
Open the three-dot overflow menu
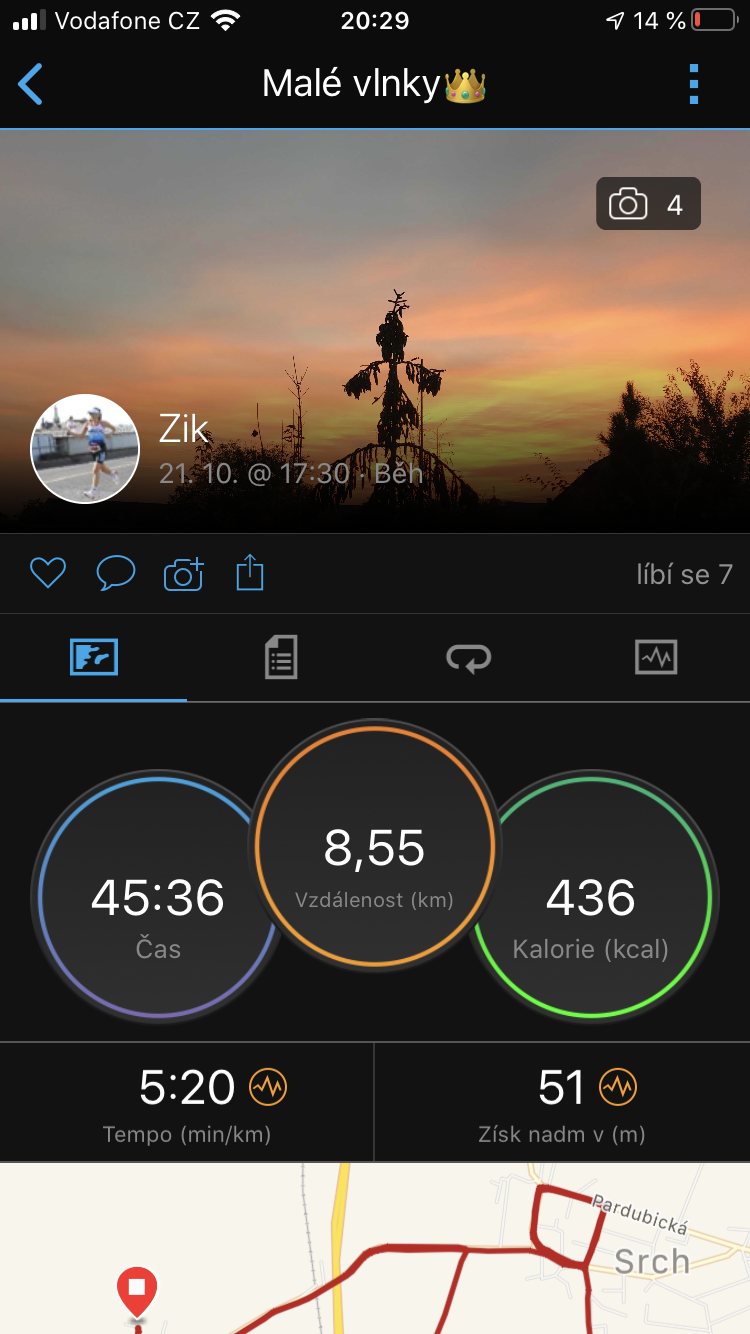[694, 85]
